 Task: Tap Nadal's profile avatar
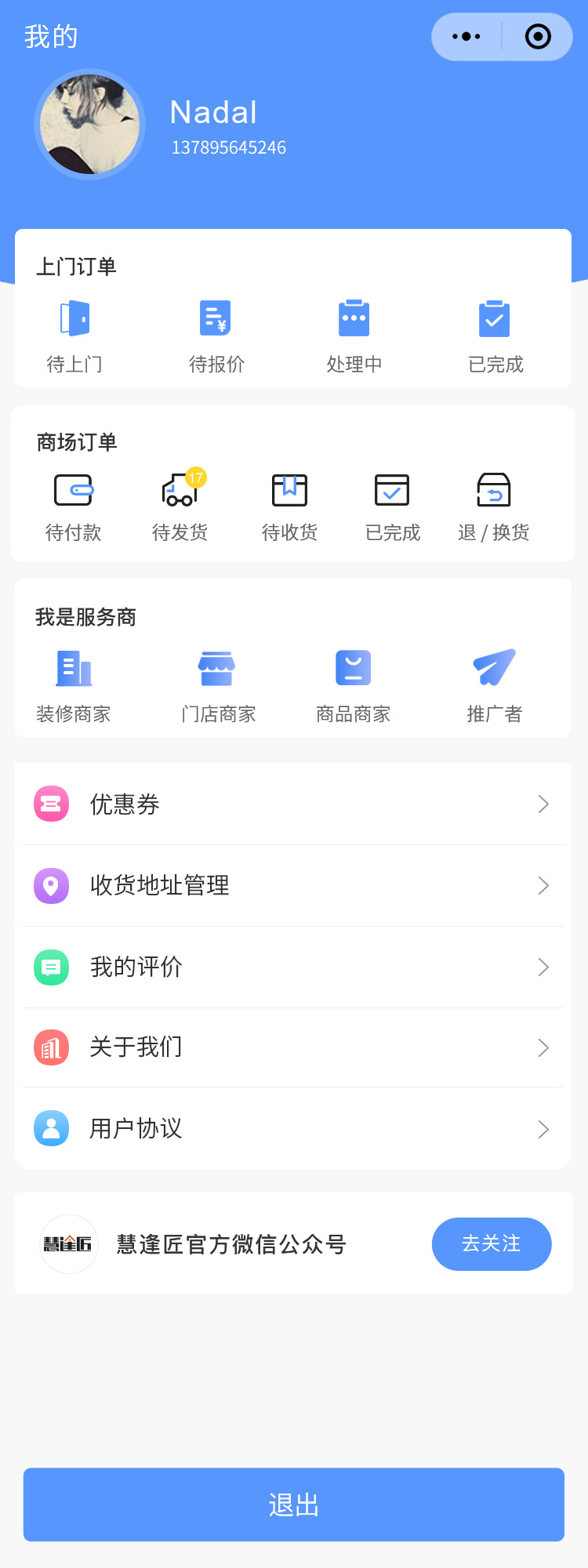click(90, 124)
